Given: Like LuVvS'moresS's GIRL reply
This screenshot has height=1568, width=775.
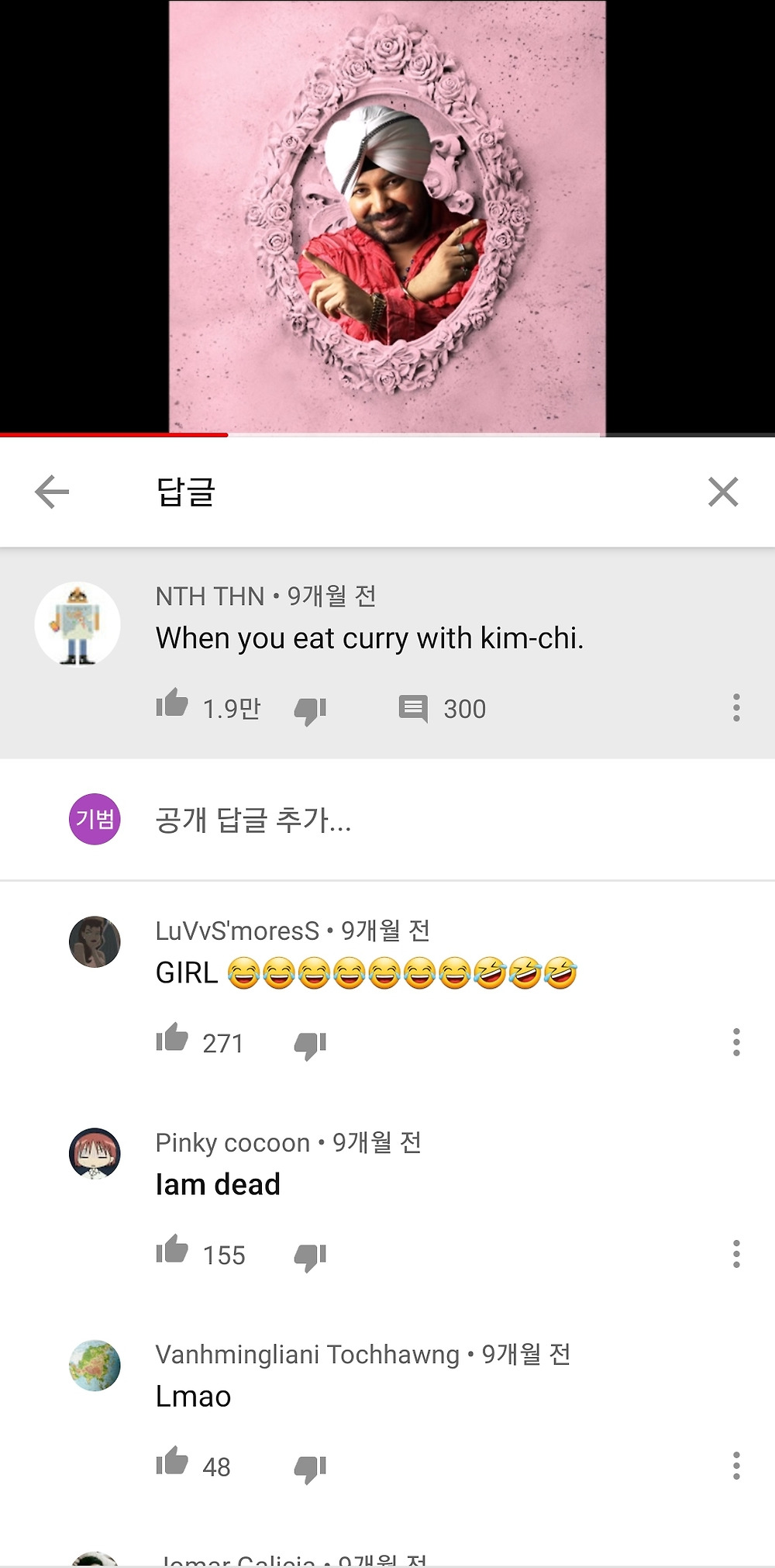Looking at the screenshot, I should click(x=172, y=1040).
